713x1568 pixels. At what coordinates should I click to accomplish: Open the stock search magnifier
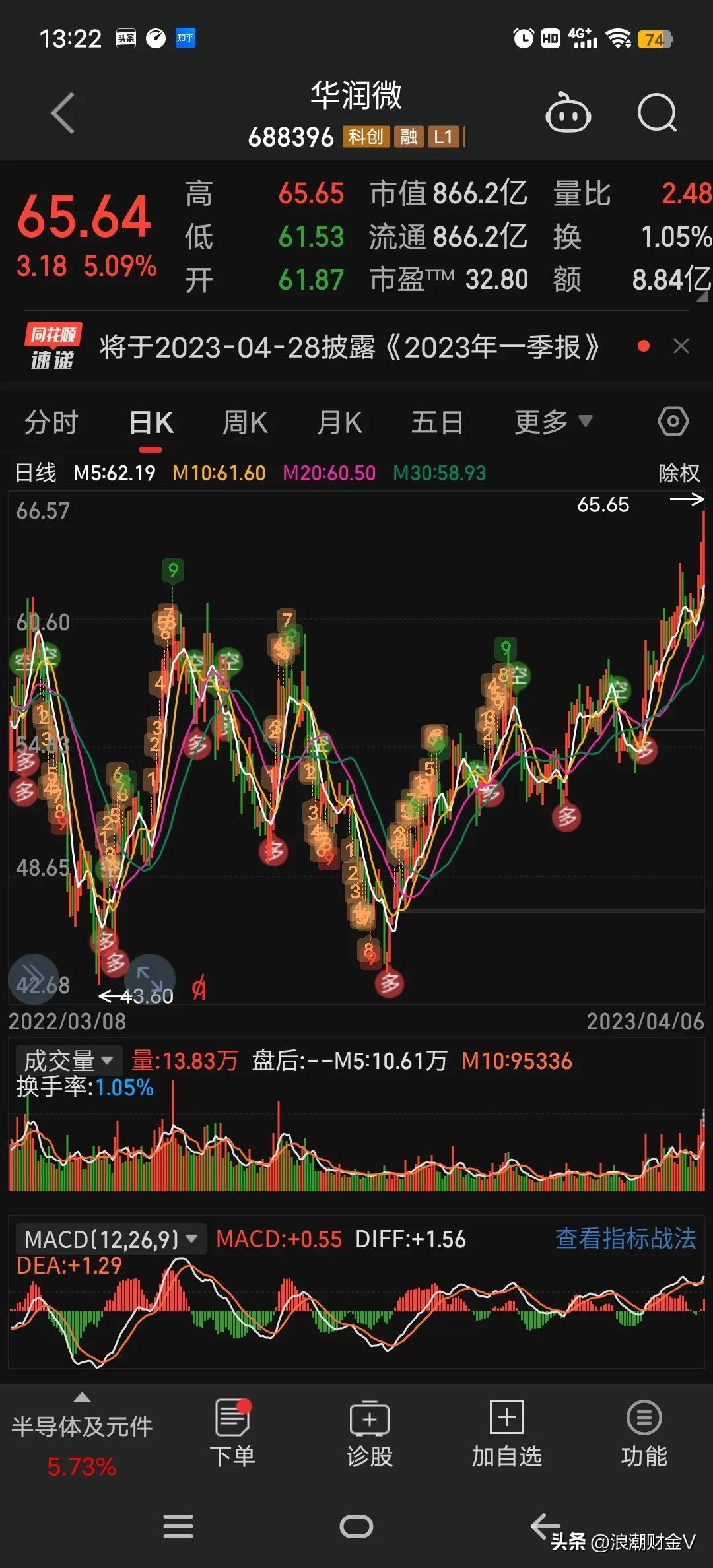pos(657,114)
